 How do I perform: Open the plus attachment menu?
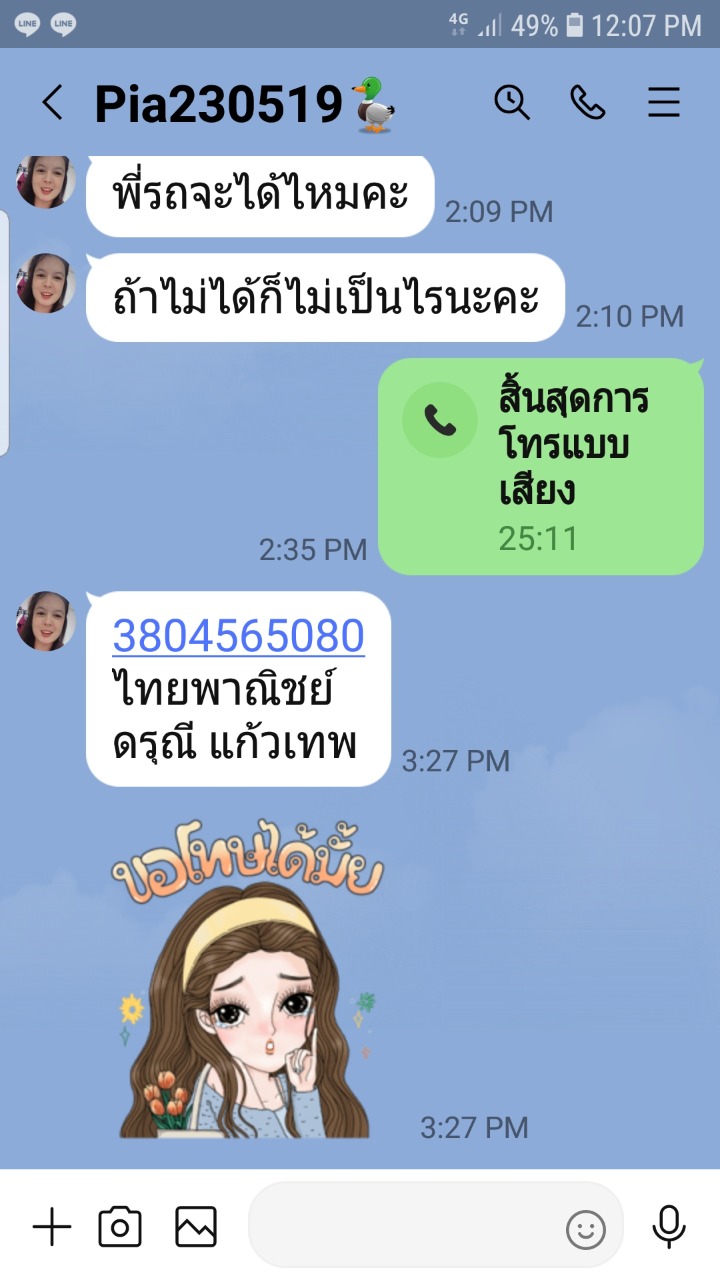click(52, 1226)
